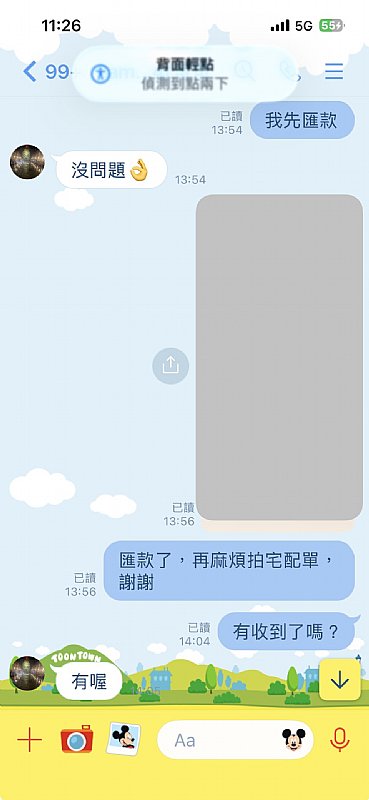Screen dimensions: 369x800
Task: Open the contact's profile picture beside 沒問題
Action: tap(28, 162)
